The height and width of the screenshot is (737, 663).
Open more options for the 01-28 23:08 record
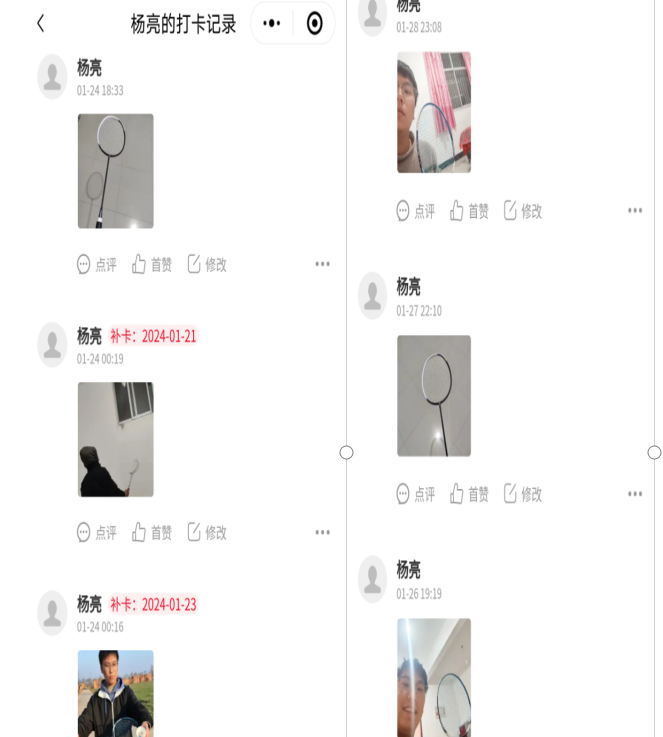tap(634, 210)
